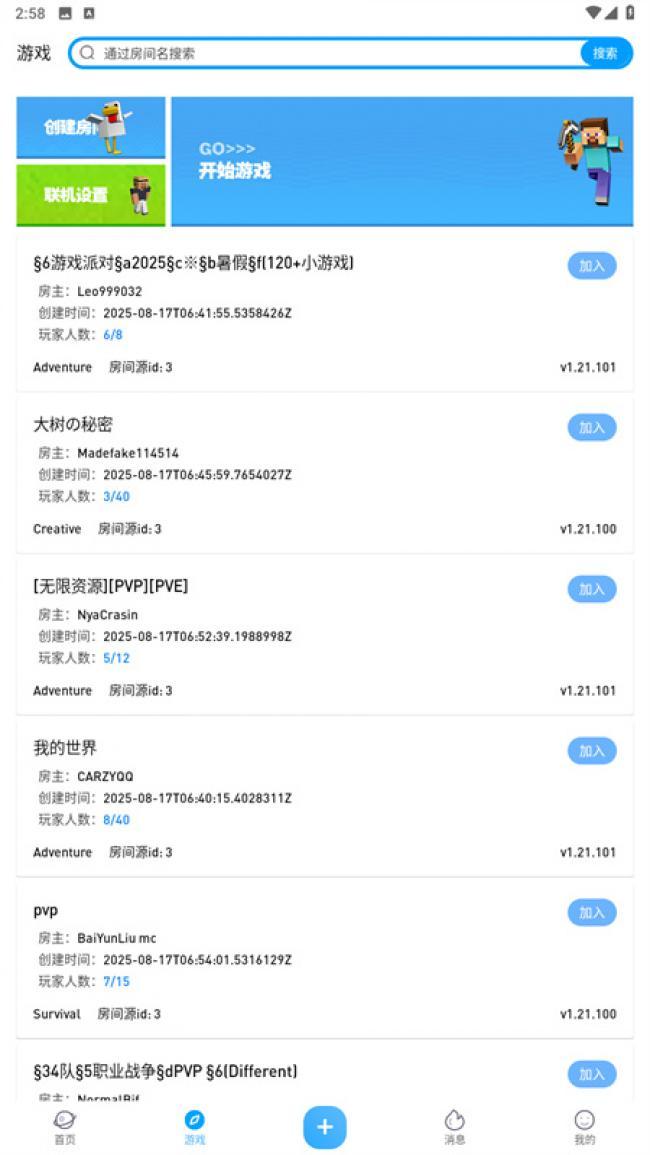Image resolution: width=650 pixels, height=1155 pixels.
Task: Join the pvp room by BaiYunLiu mc
Action: pos(592,912)
